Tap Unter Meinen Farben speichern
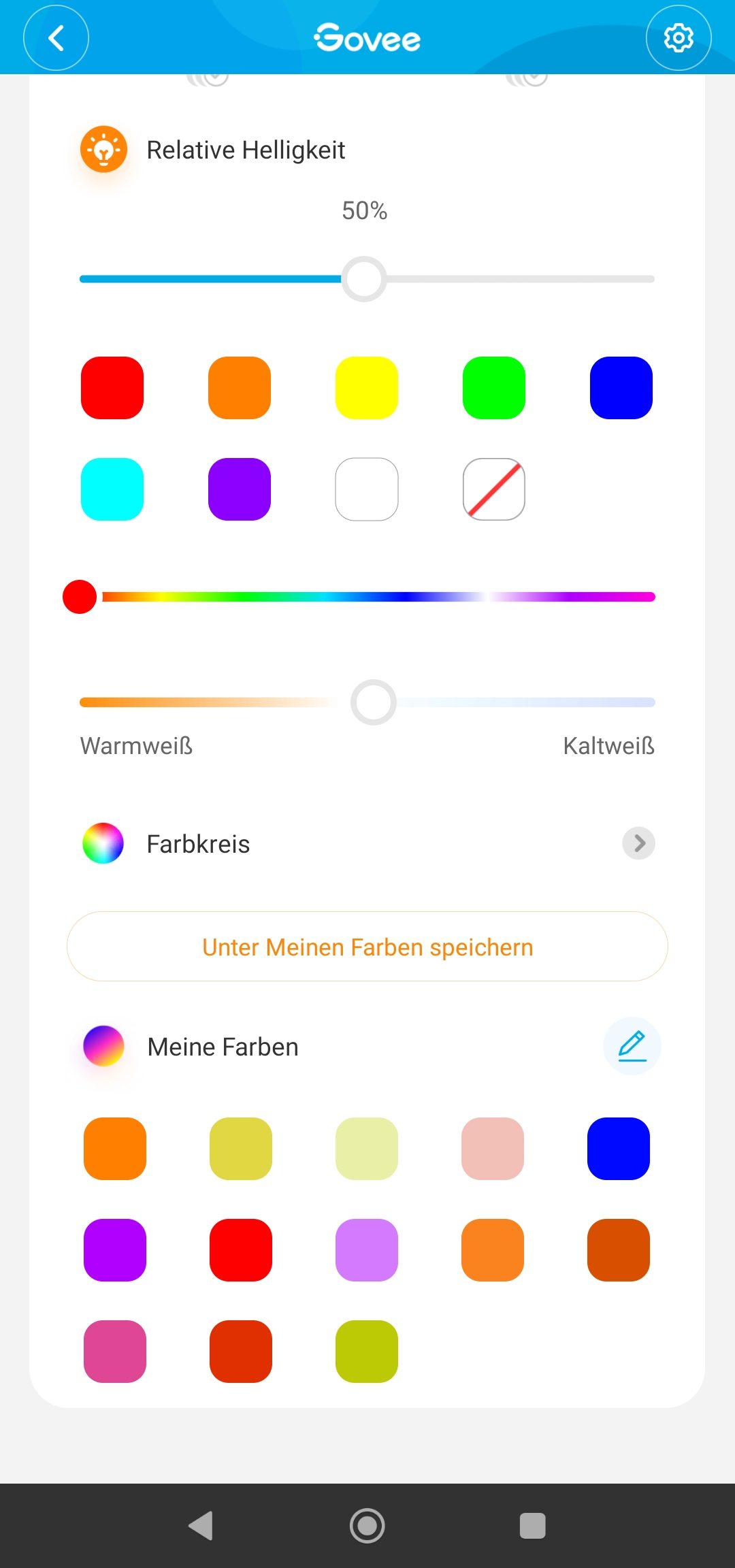The image size is (735, 1568). click(367, 947)
